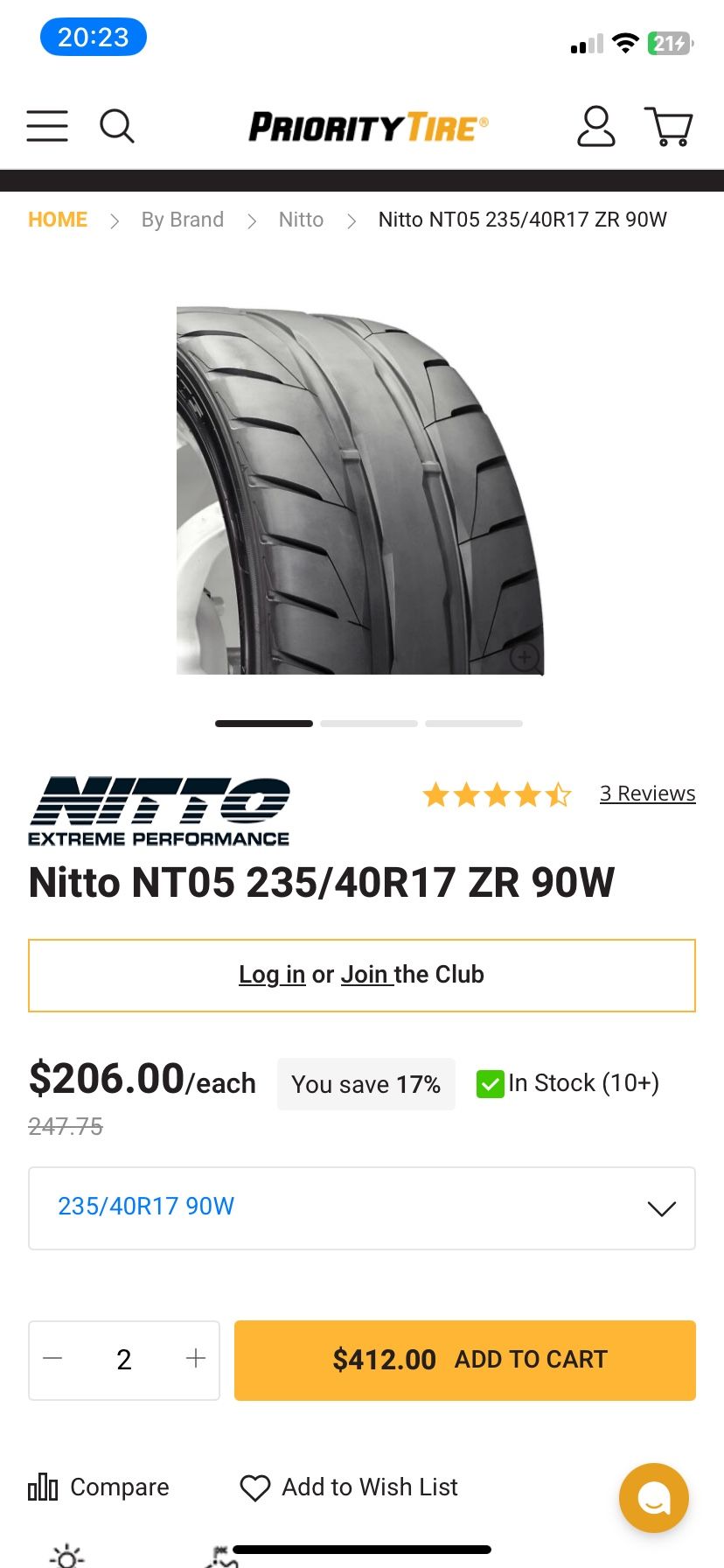Go to HOME in the breadcrumb
724x1568 pixels.
[58, 220]
